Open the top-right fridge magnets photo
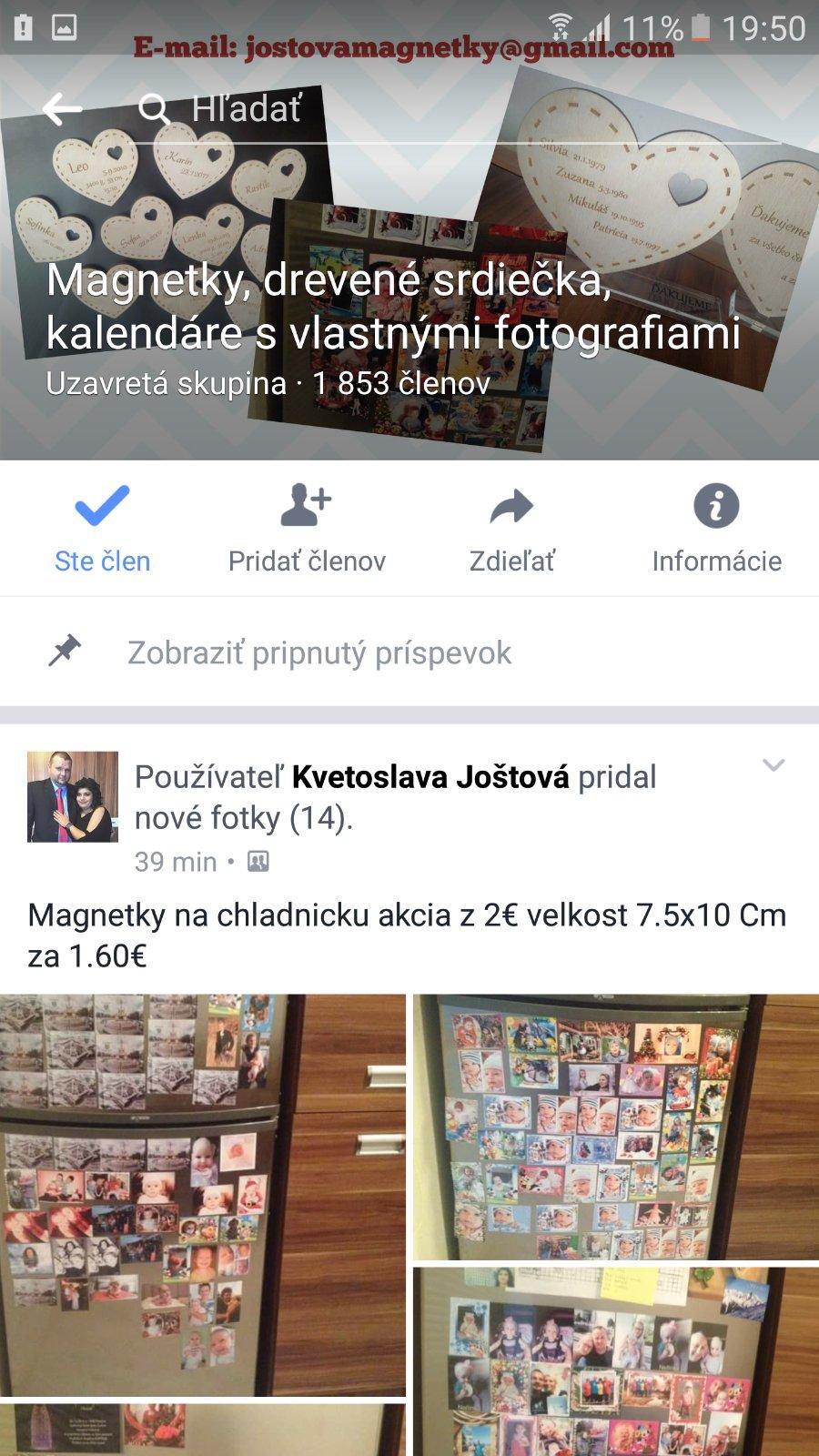The image size is (819, 1456). pyautogui.click(x=616, y=1127)
